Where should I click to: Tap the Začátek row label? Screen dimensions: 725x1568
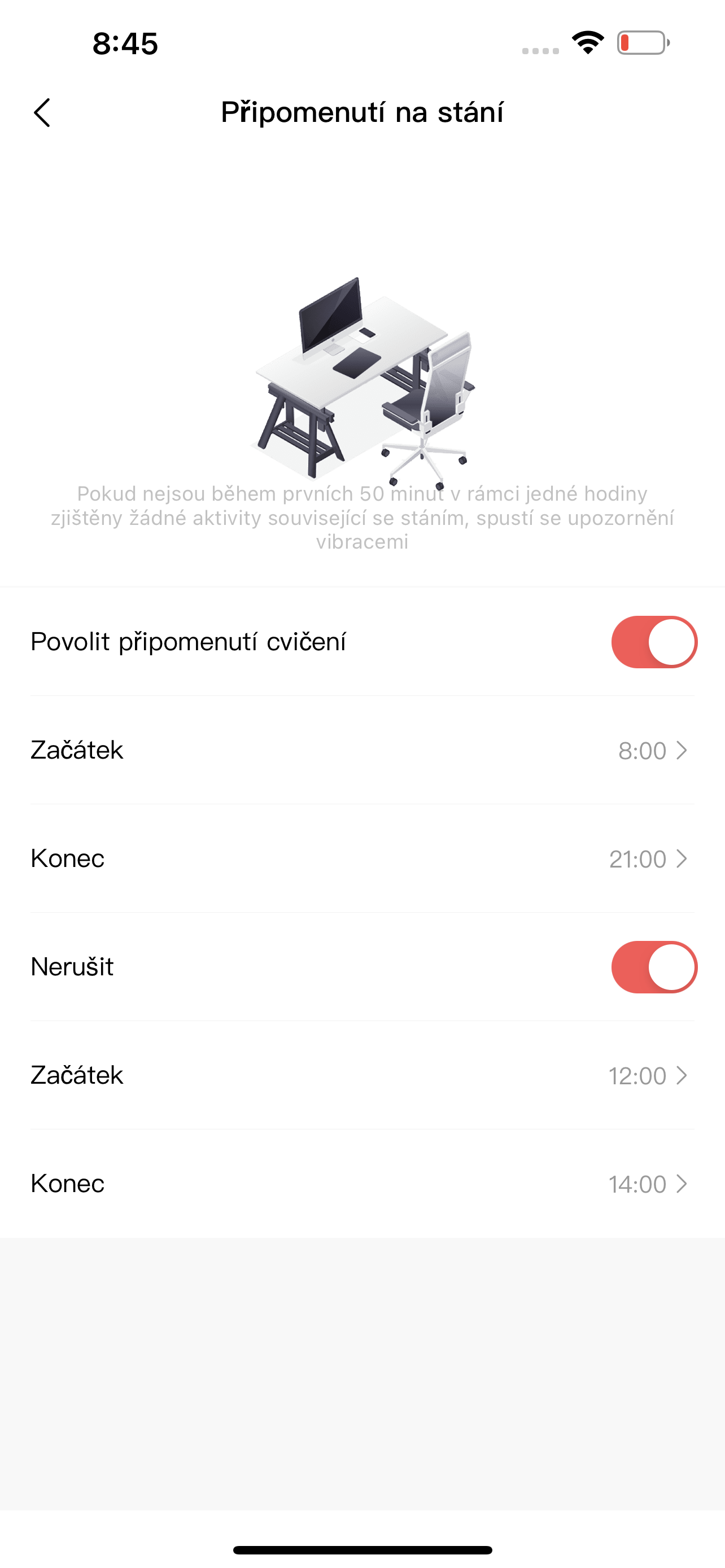(x=77, y=751)
